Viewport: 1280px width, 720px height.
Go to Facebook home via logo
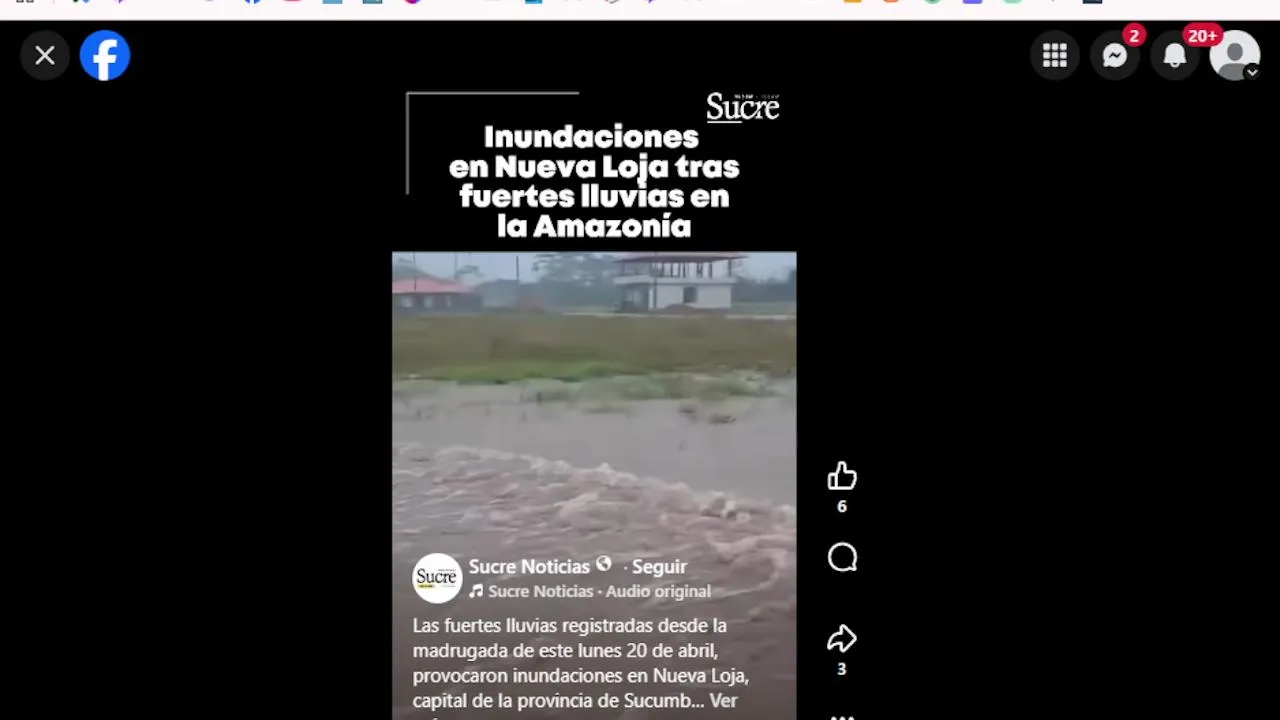coord(105,56)
